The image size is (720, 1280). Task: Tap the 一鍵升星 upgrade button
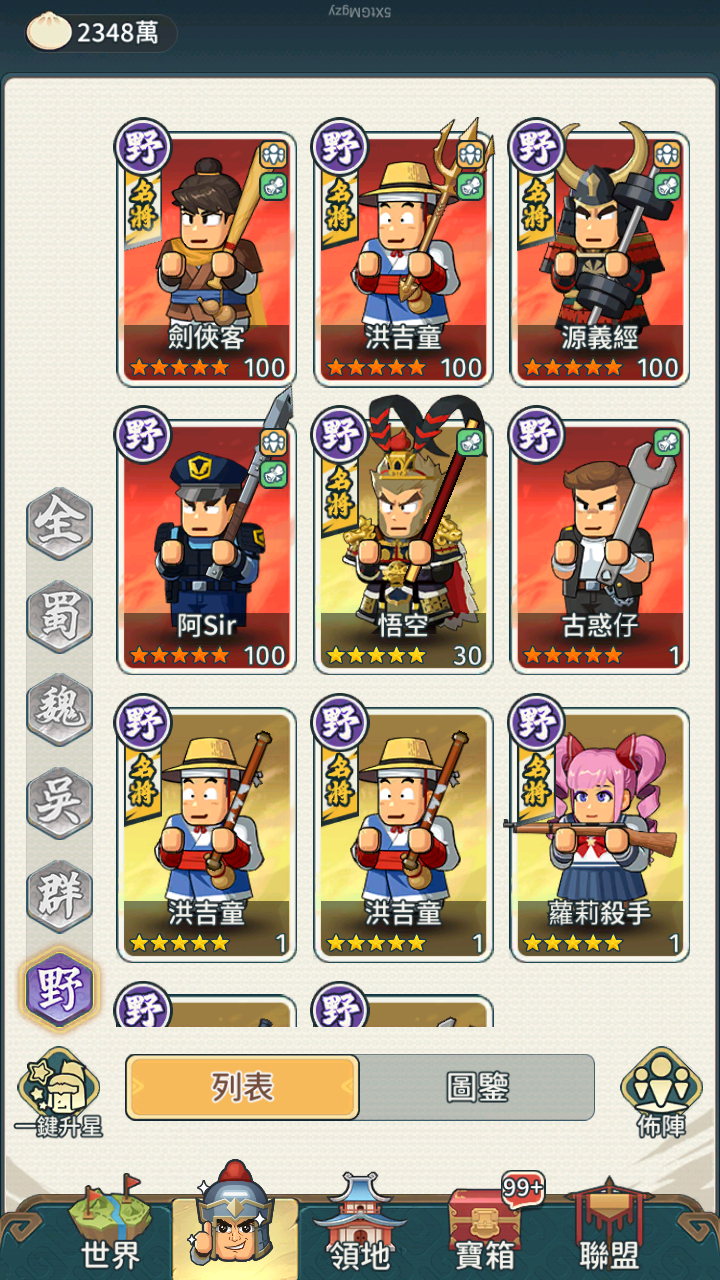[x=58, y=1092]
